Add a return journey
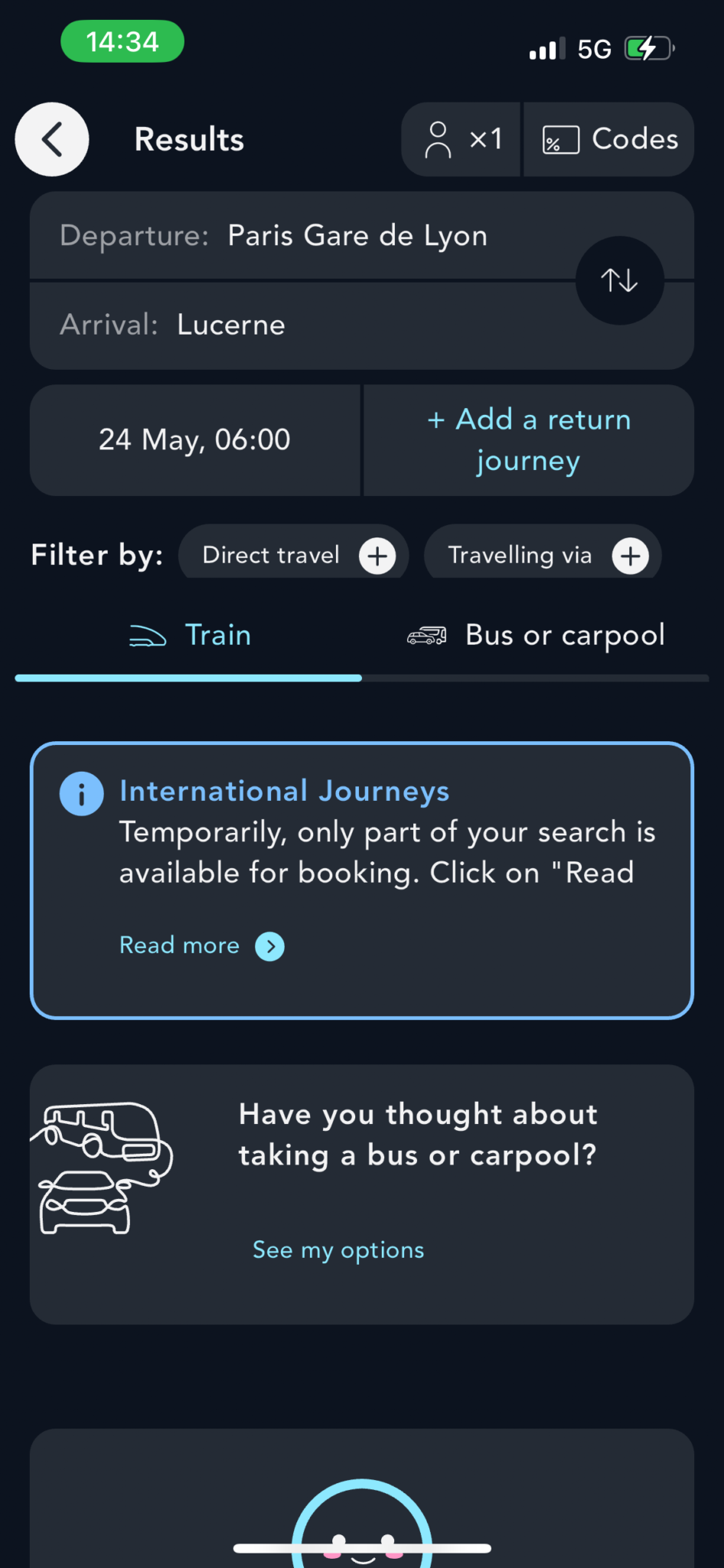The image size is (724, 1568). [x=529, y=440]
